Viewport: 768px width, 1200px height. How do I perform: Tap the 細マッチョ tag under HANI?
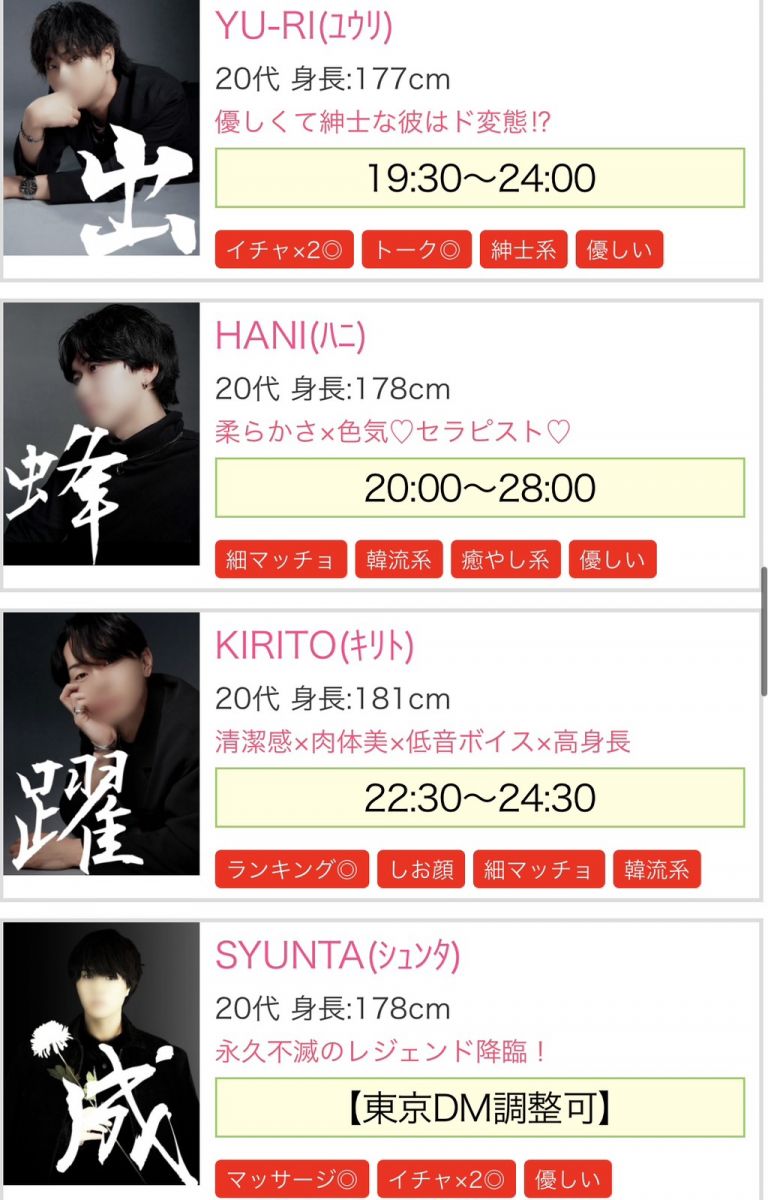[280, 560]
